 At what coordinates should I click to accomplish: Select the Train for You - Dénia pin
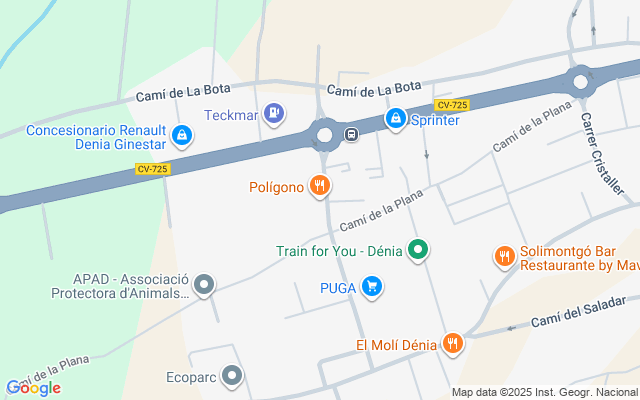coord(418,250)
